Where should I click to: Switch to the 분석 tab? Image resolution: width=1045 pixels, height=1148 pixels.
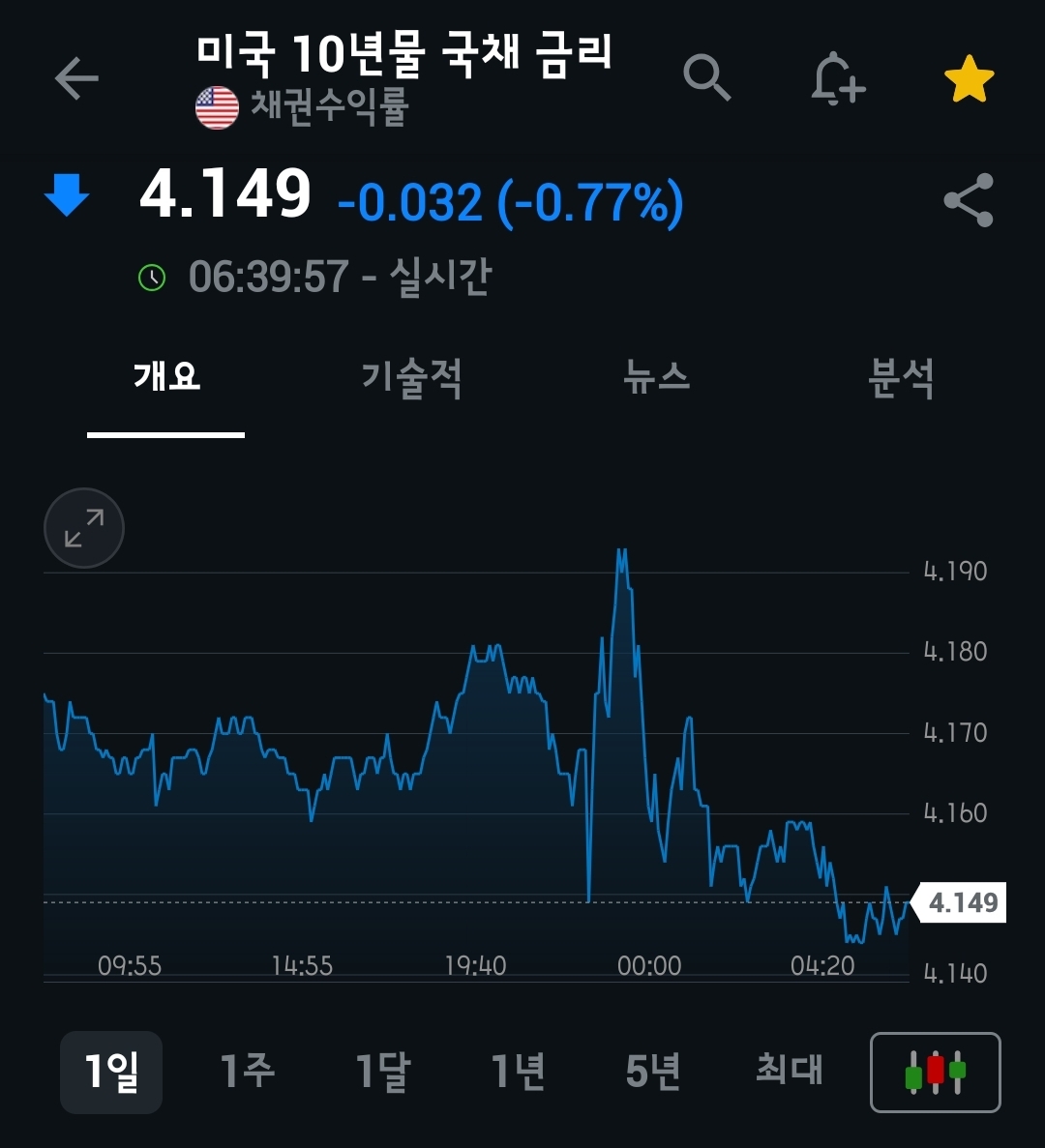pyautogui.click(x=901, y=376)
